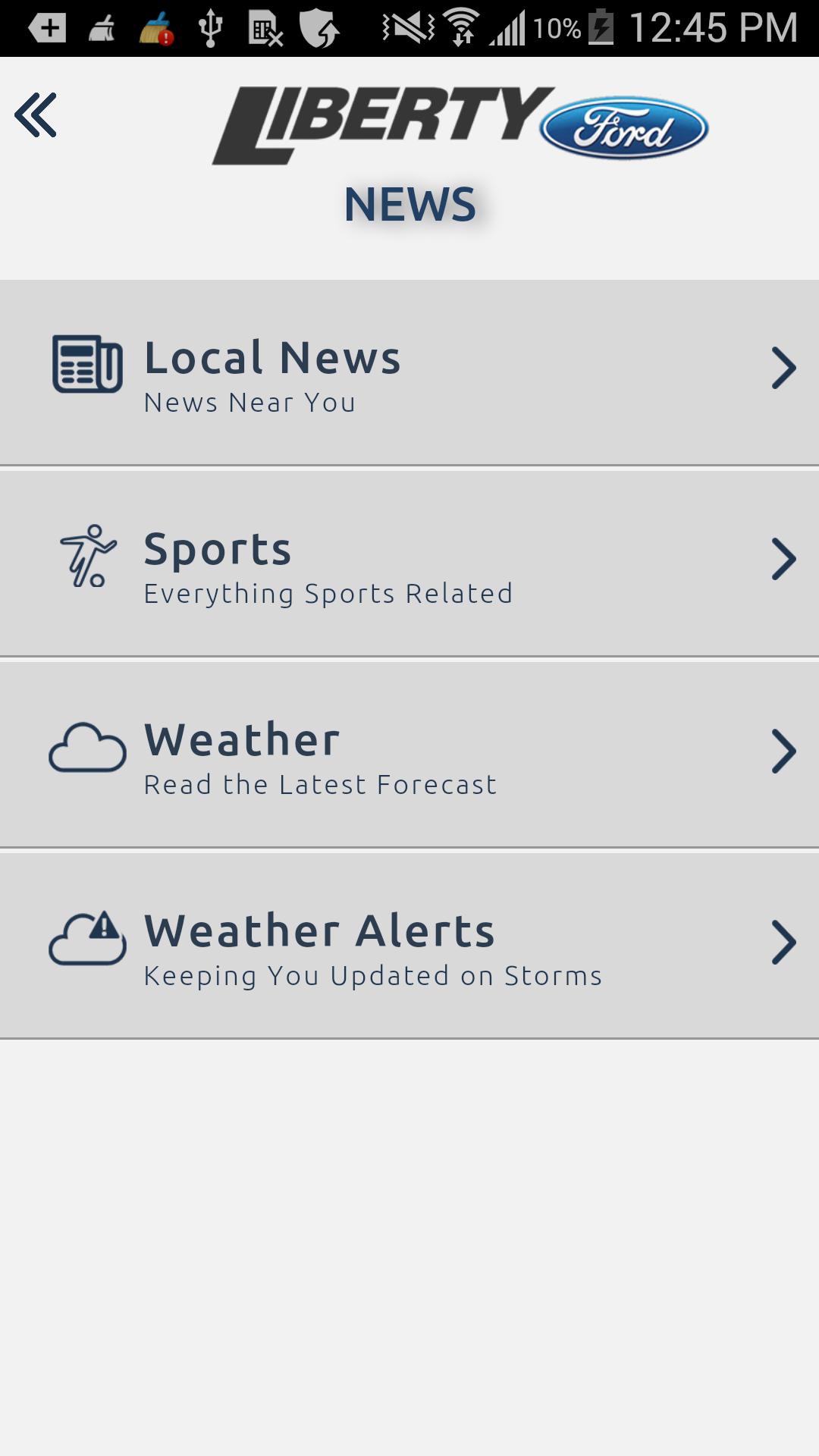
Task: Go back using the double-arrow icon
Action: click(x=36, y=115)
